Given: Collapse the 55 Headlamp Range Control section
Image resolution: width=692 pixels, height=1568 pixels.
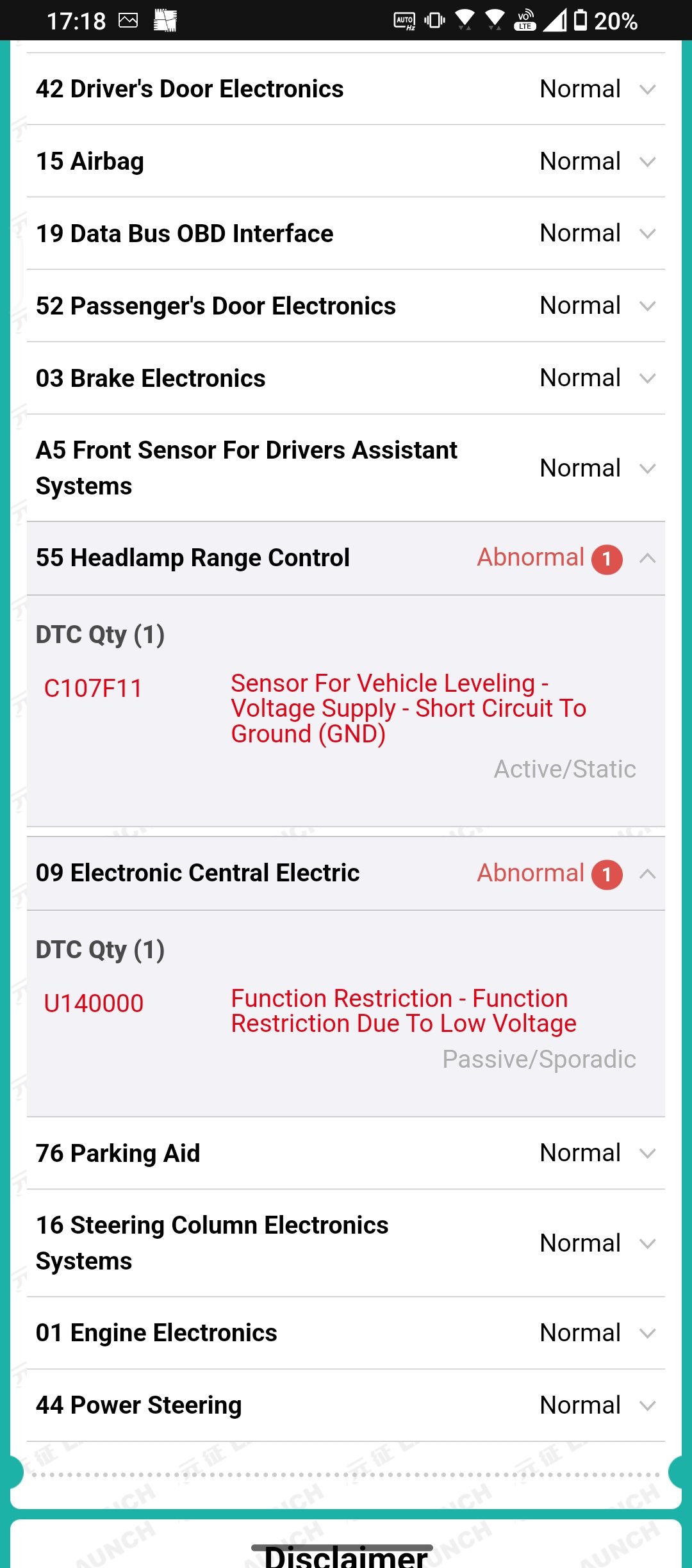Looking at the screenshot, I should pos(648,558).
